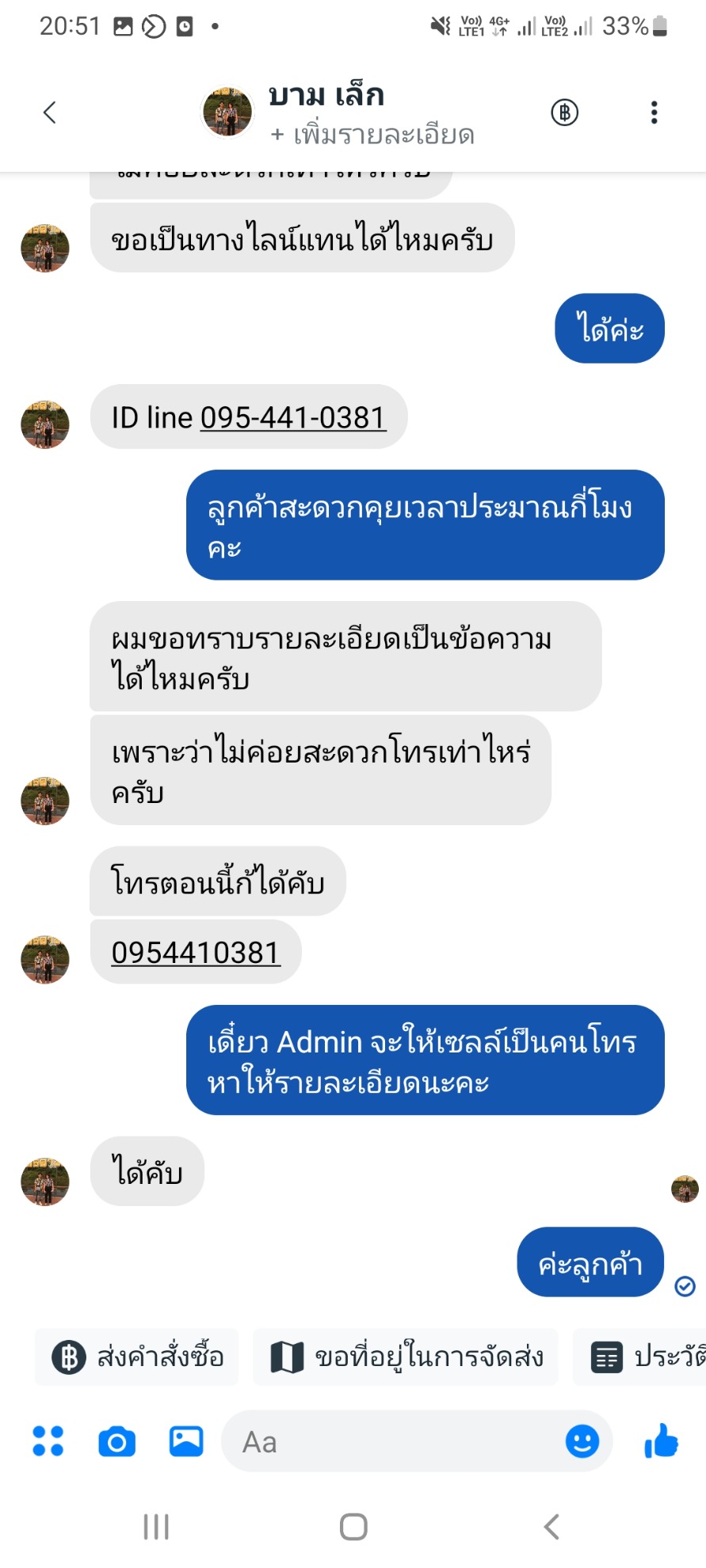Screen dimensions: 706x1568
Task: Select the ส่งคำสั่งซื้อ quick action
Action: pos(138,1357)
